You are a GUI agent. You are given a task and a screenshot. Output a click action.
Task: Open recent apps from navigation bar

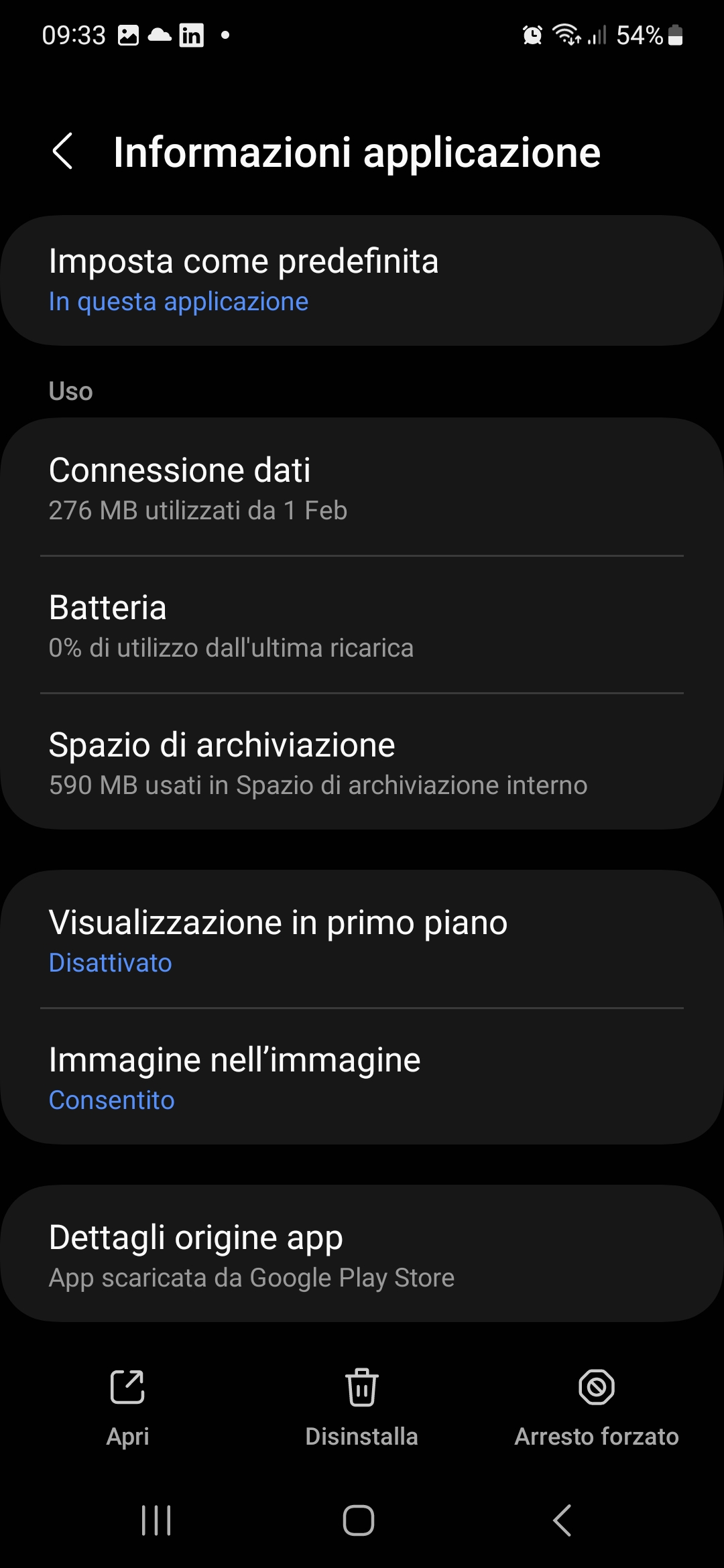pos(156,1520)
